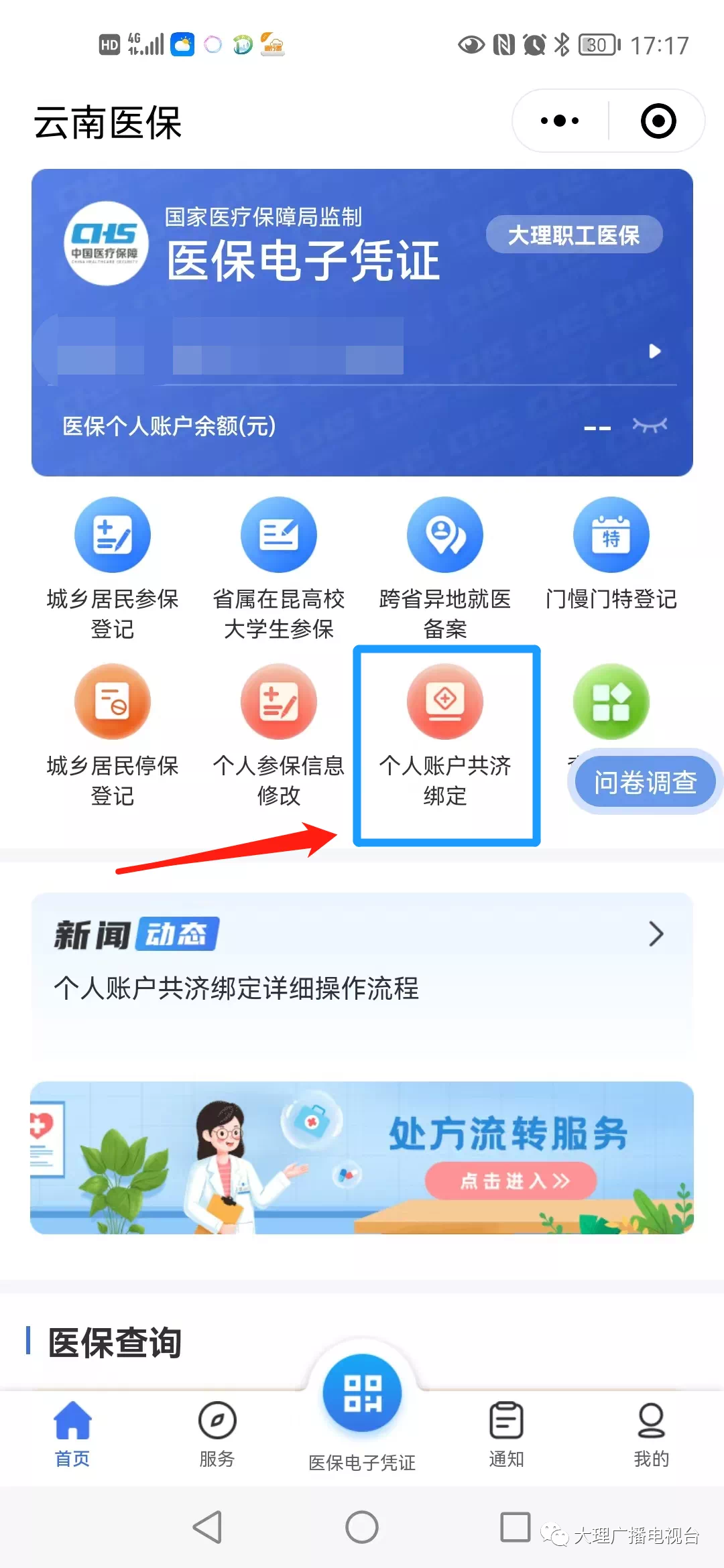
Task: Expand the 新闻动态 news section chevron
Action: [x=656, y=934]
